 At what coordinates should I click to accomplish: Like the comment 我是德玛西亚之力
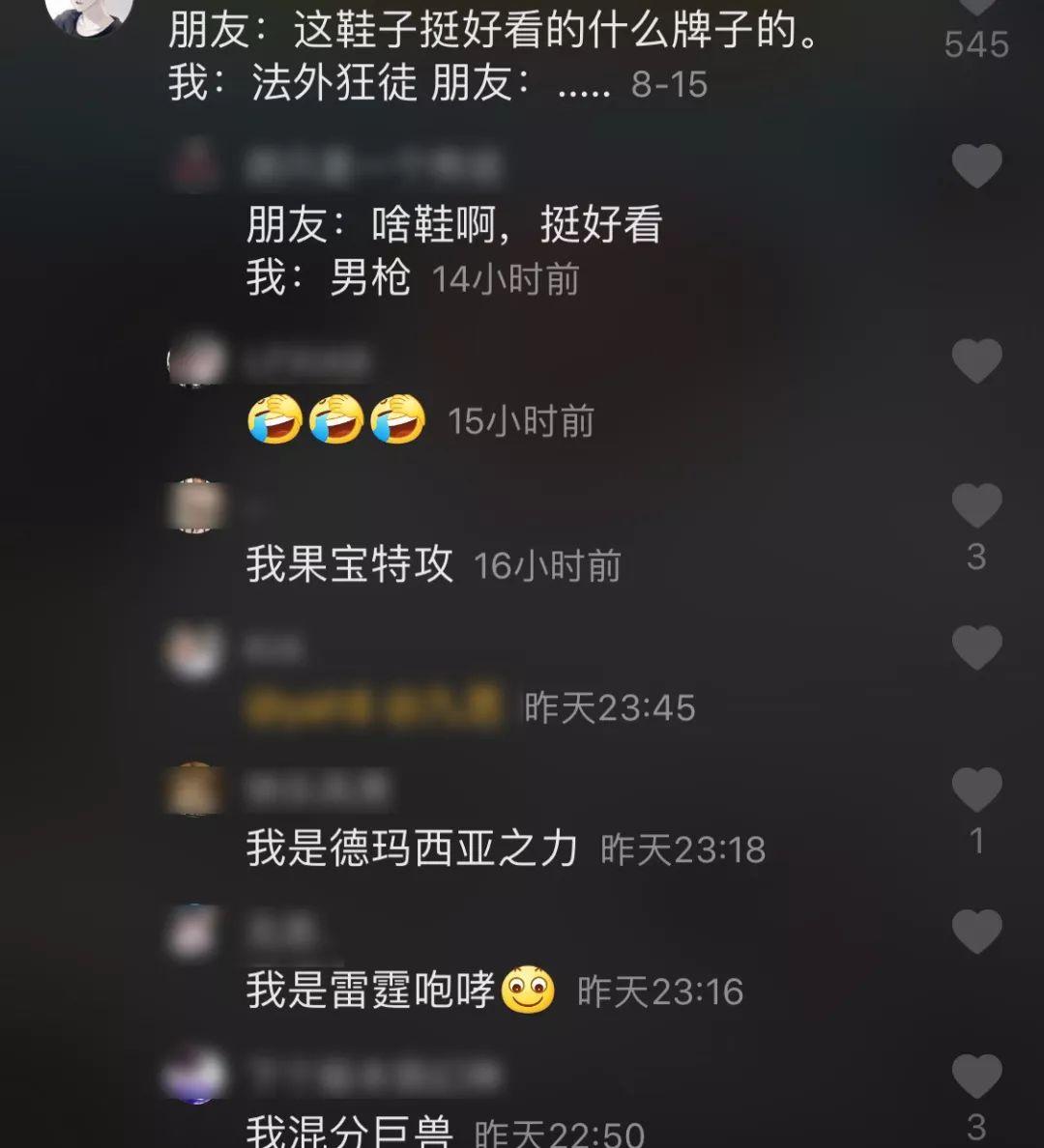[976, 789]
